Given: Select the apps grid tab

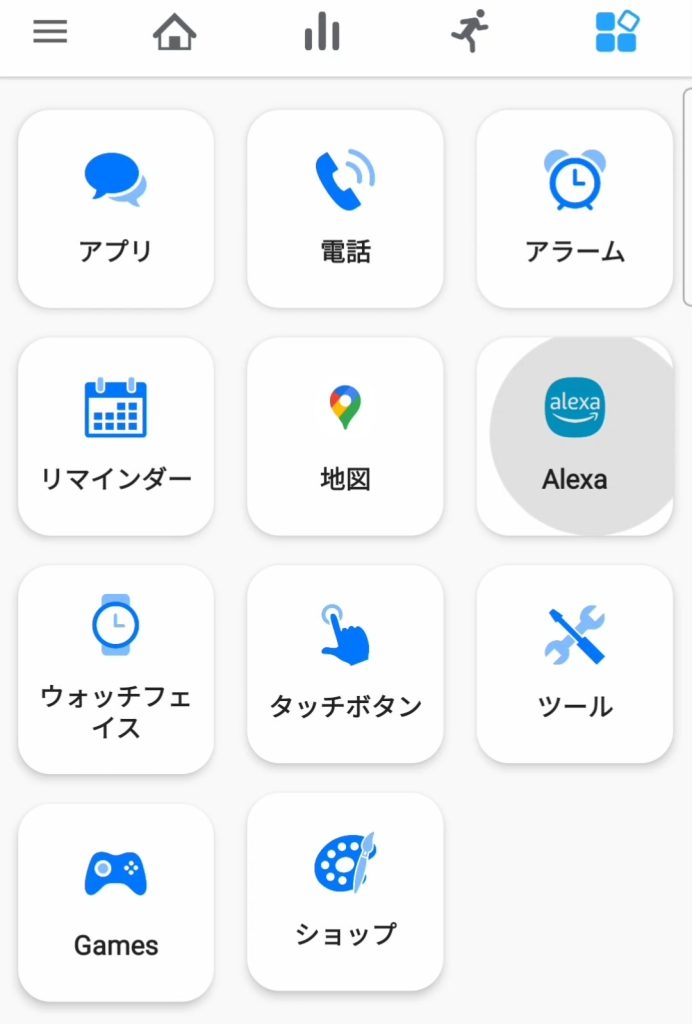Looking at the screenshot, I should point(616,32).
